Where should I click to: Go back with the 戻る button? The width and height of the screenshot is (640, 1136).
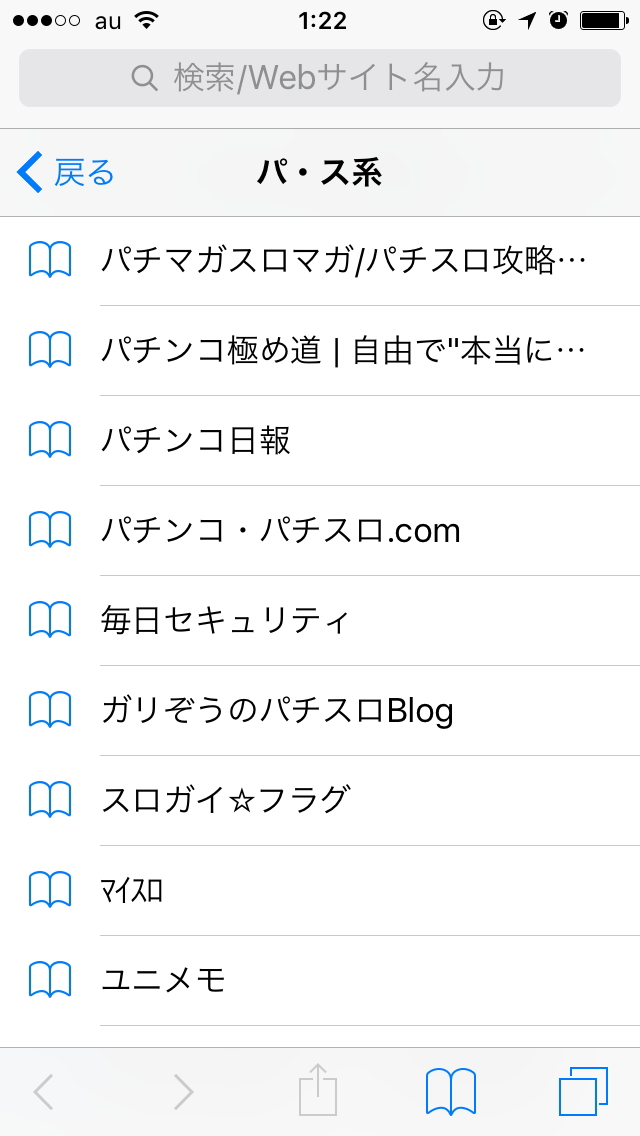click(x=67, y=173)
